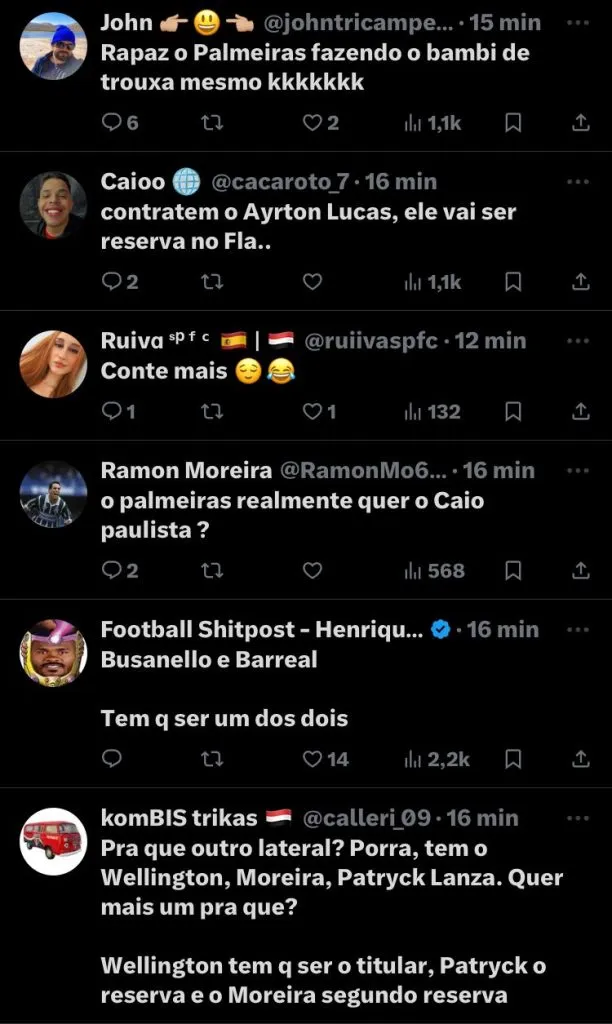
Task: Open John's profile avatar
Action: pos(53,46)
